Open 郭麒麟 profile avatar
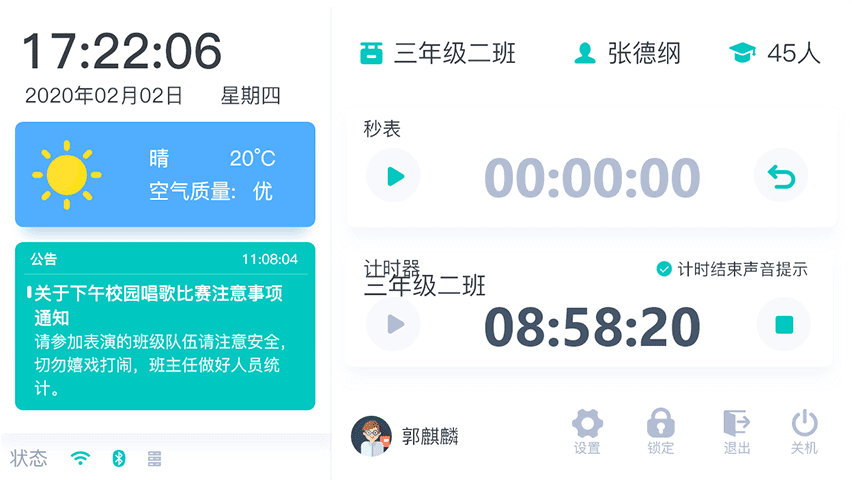Image resolution: width=852 pixels, height=480 pixels. (371, 436)
